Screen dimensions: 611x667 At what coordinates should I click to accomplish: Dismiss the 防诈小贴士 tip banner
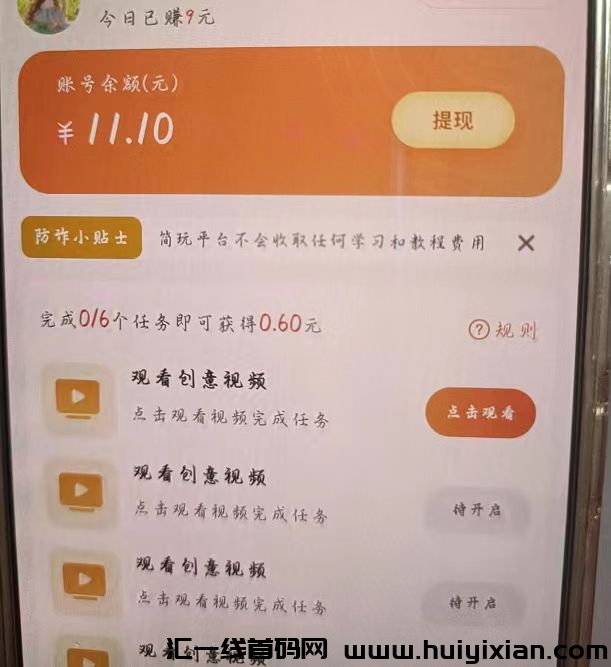point(526,242)
